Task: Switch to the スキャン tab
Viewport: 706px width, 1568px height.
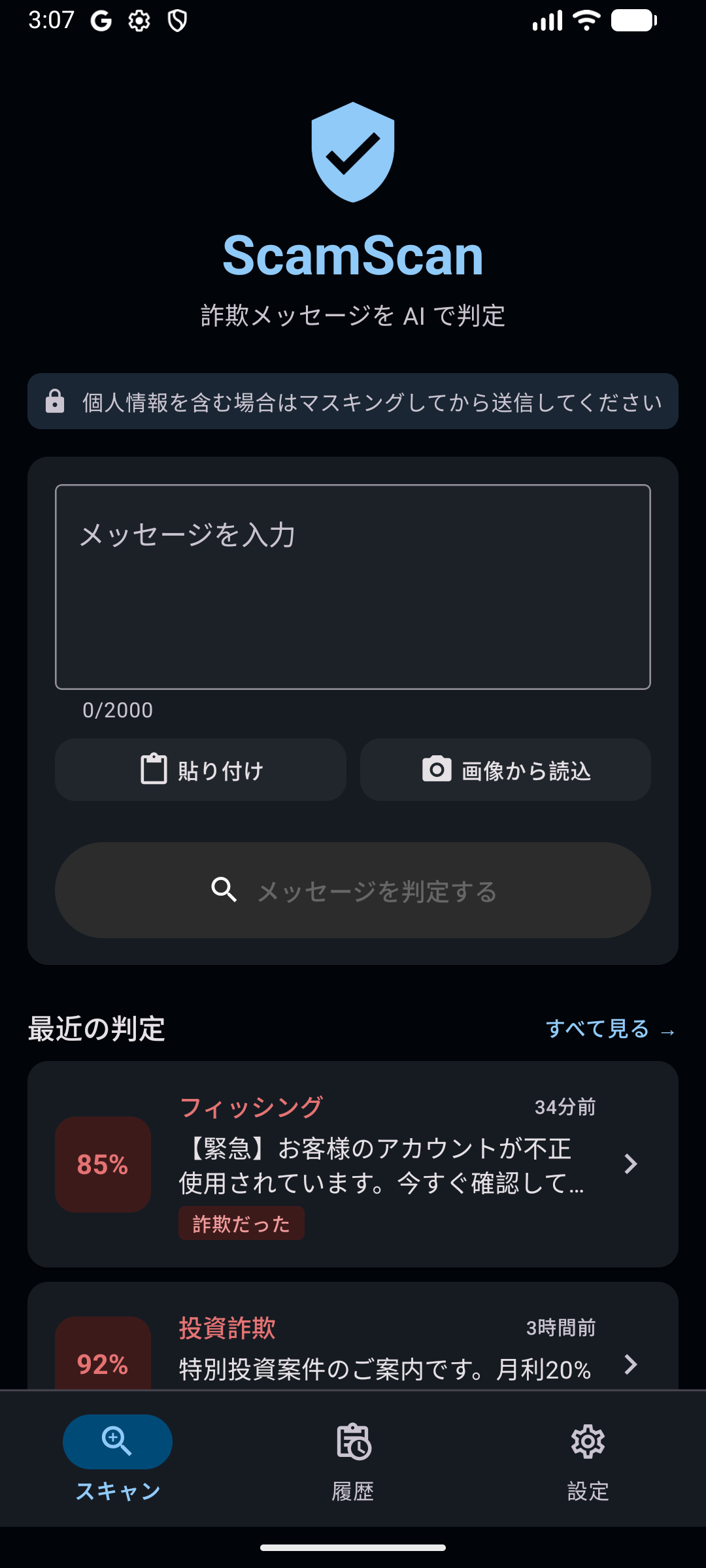Action: 116,1463
